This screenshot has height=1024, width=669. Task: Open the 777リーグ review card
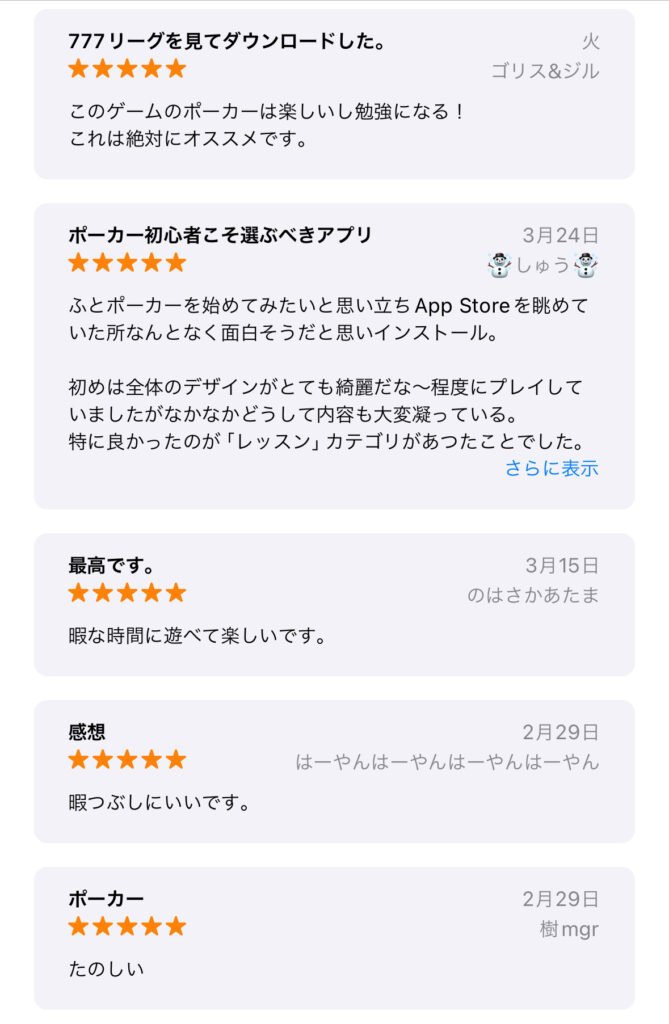333,95
